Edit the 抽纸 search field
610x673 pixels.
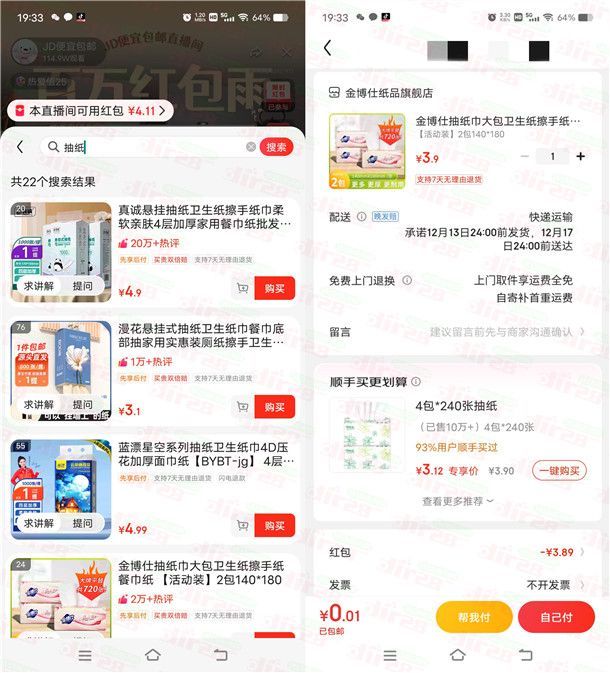pos(150,147)
